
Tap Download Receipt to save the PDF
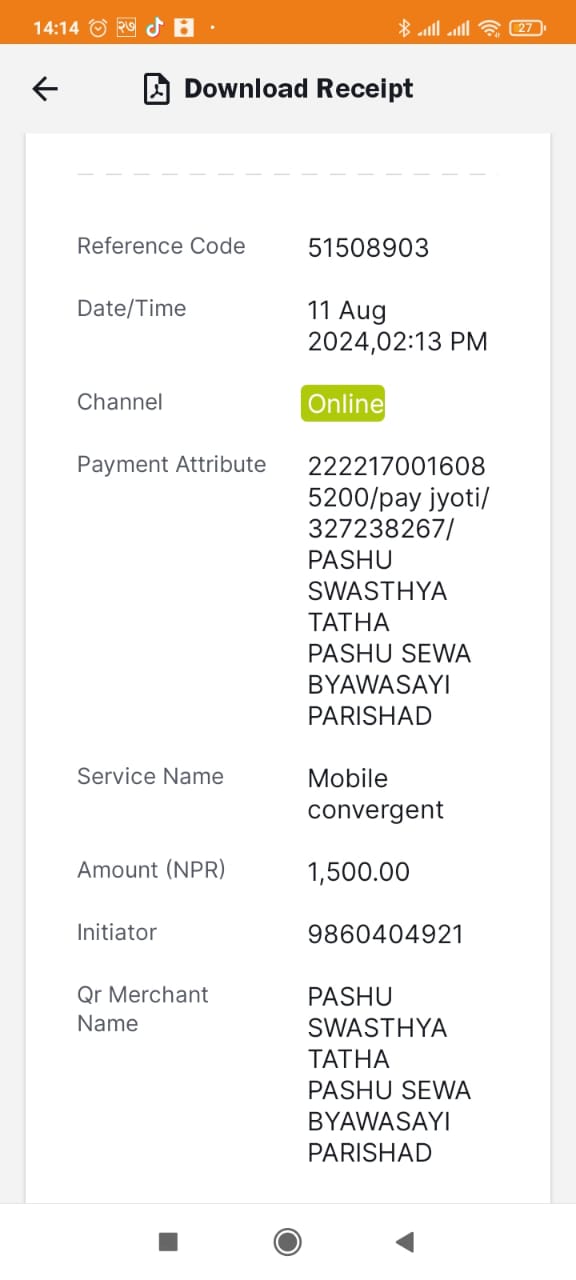278,89
